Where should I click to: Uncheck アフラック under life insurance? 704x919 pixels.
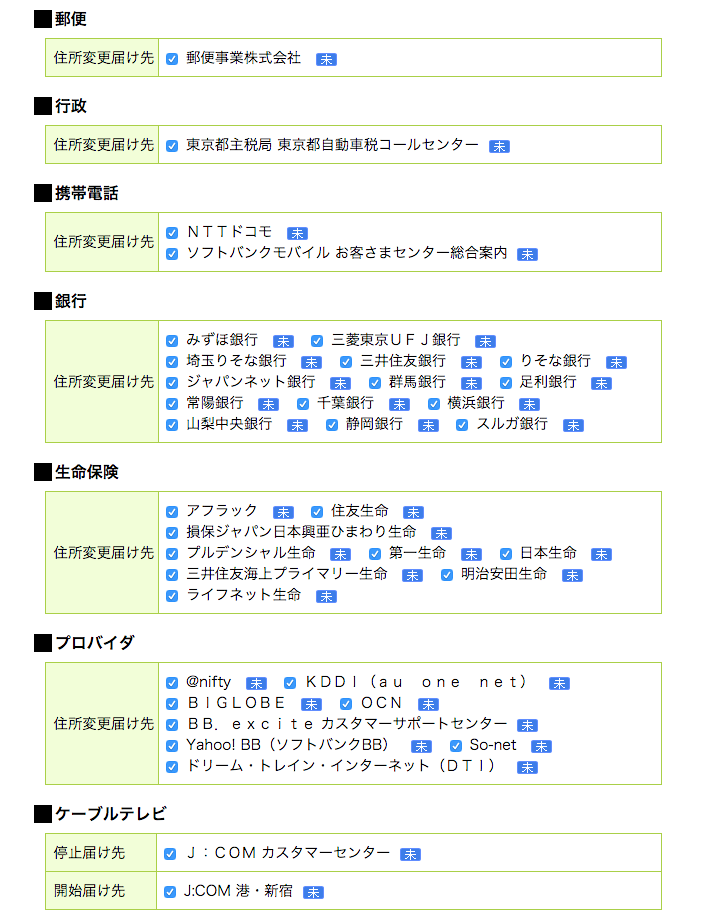click(172, 512)
